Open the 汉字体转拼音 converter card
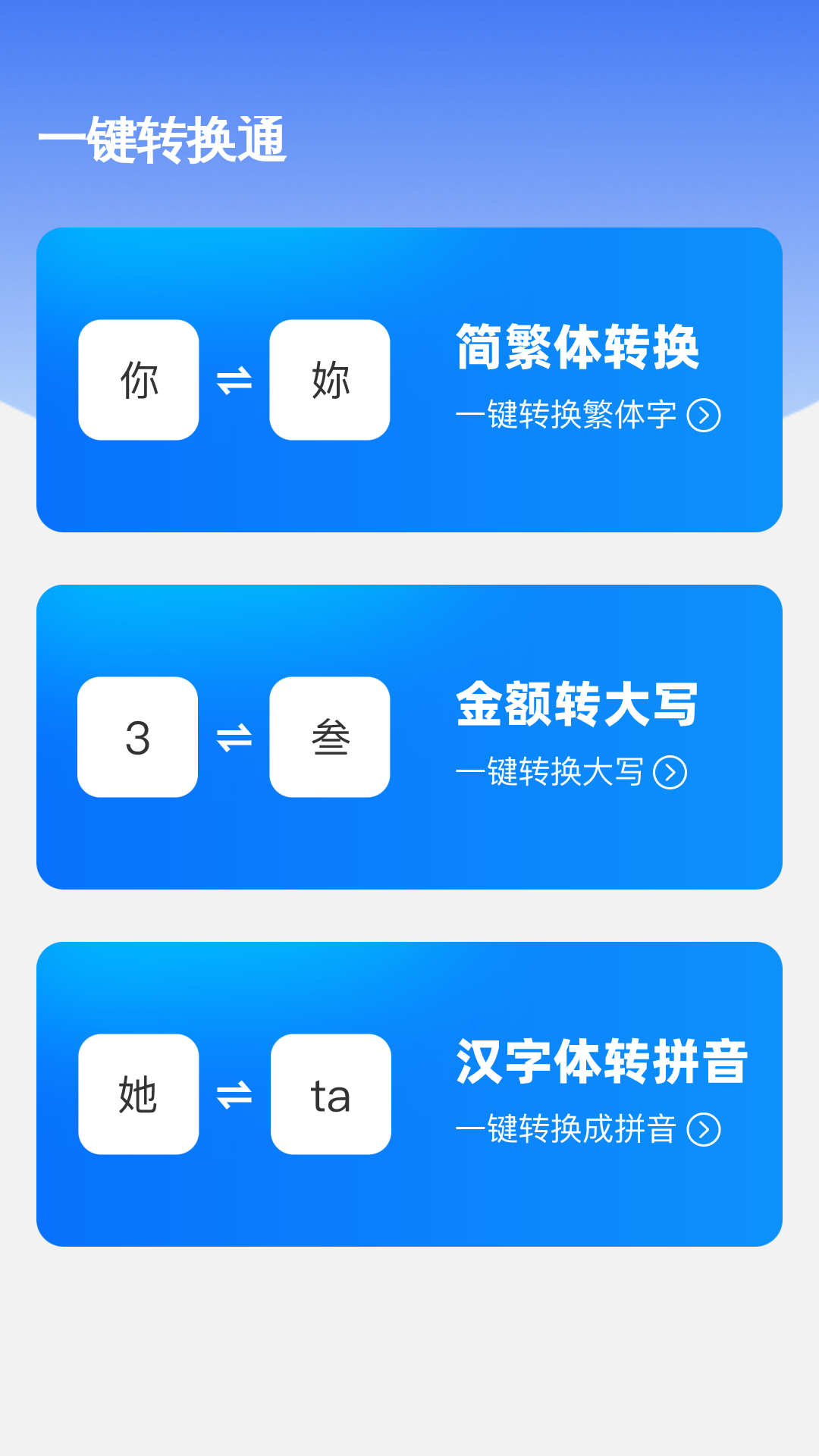 (409, 1094)
